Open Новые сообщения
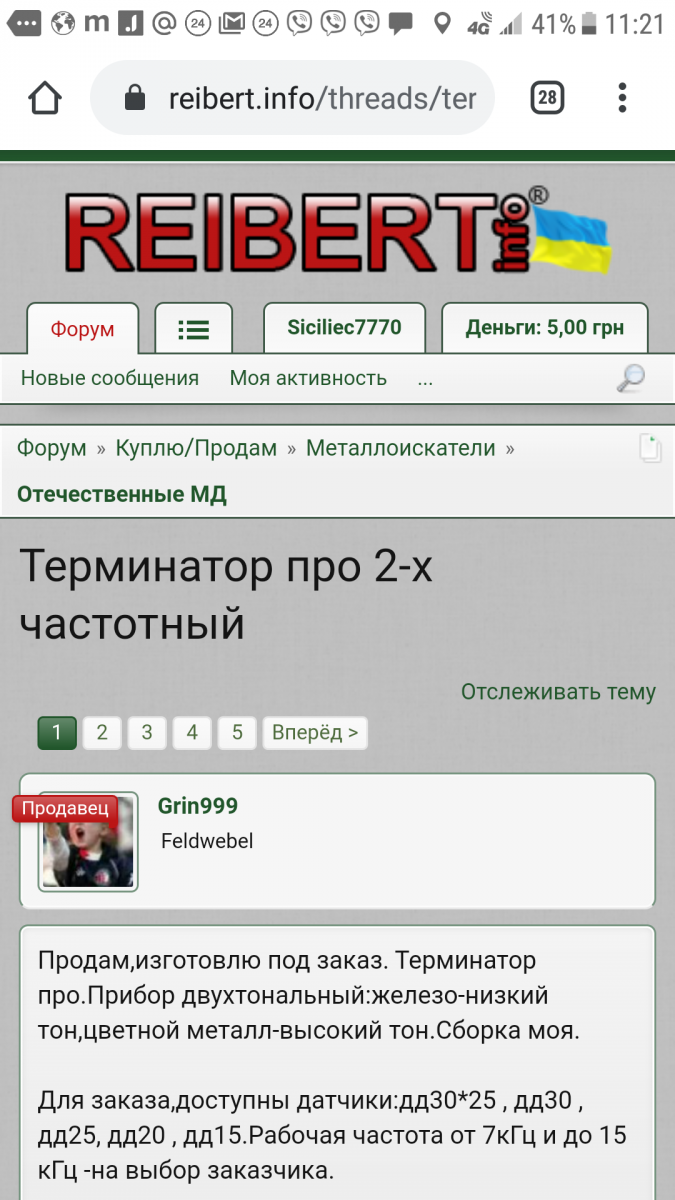675x1200 pixels. (110, 378)
